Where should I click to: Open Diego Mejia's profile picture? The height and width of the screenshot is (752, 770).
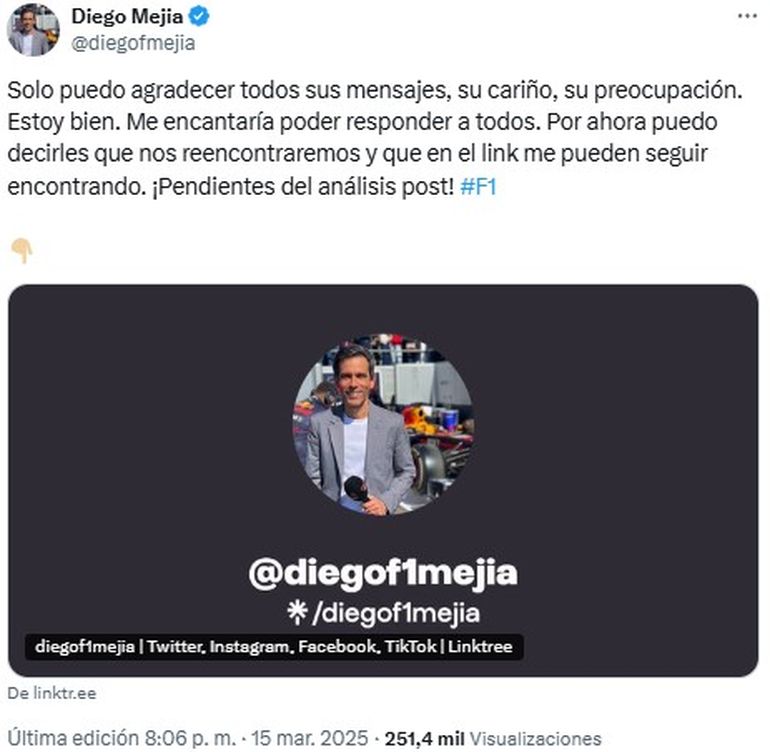(x=33, y=30)
